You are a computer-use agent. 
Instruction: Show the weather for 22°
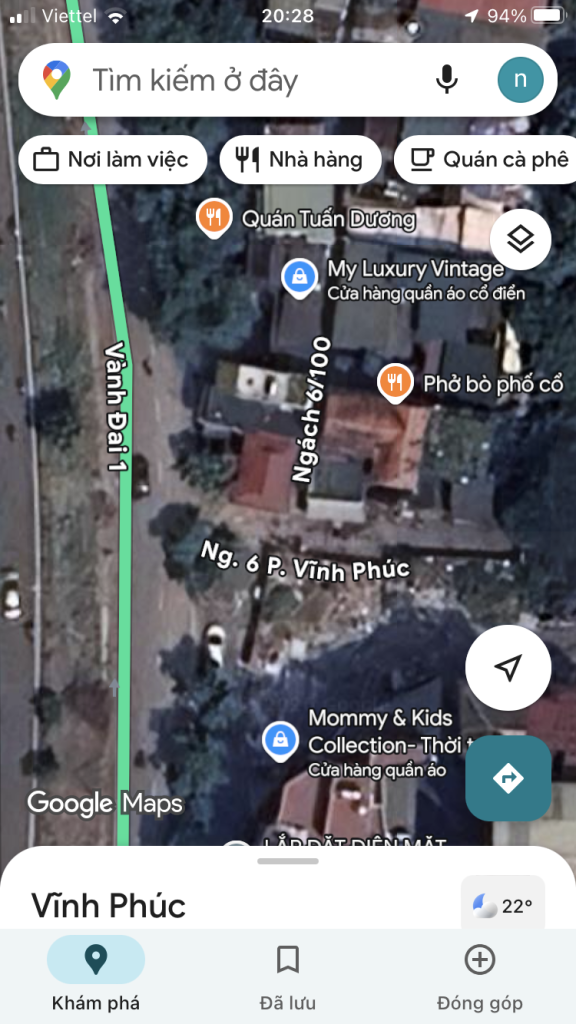(503, 906)
